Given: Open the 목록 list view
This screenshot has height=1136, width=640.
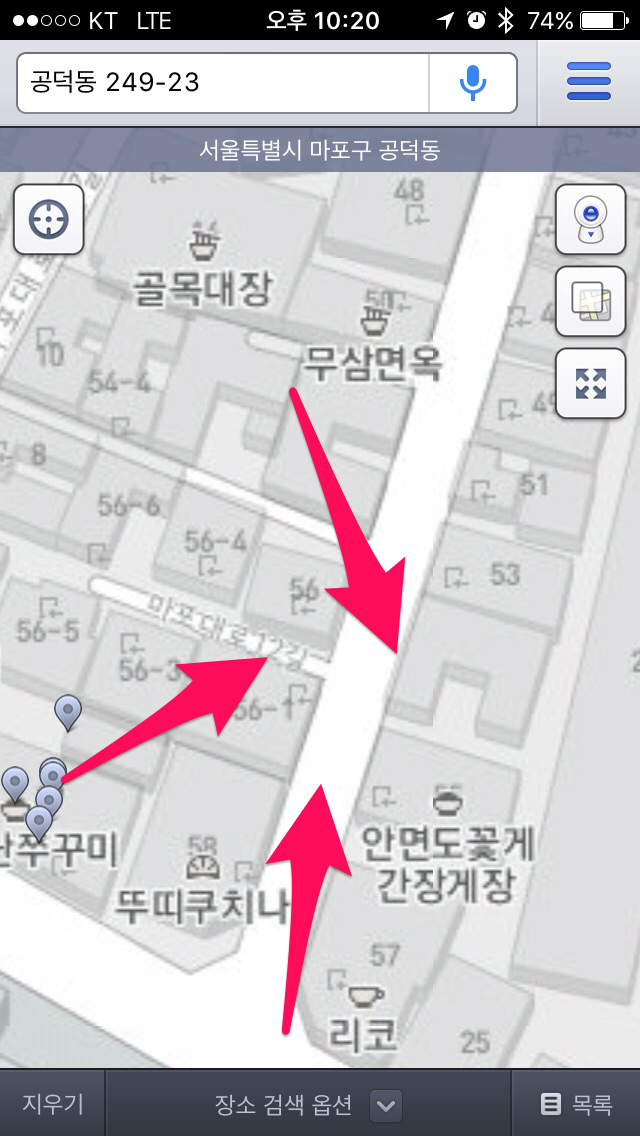Looking at the screenshot, I should click(x=576, y=1104).
